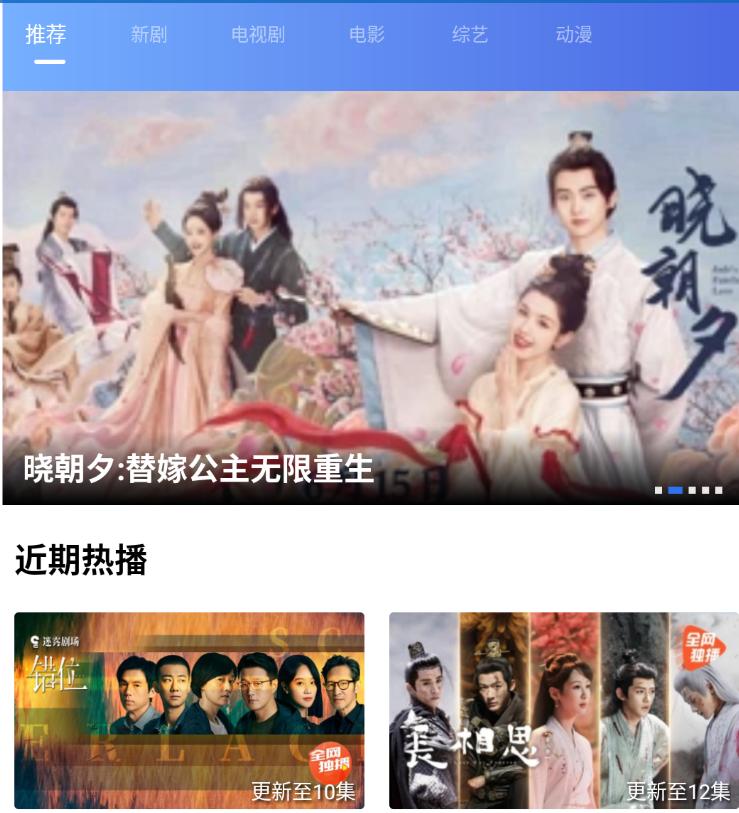Open the 错位 drama card
This screenshot has height=813, width=739.
point(189,710)
